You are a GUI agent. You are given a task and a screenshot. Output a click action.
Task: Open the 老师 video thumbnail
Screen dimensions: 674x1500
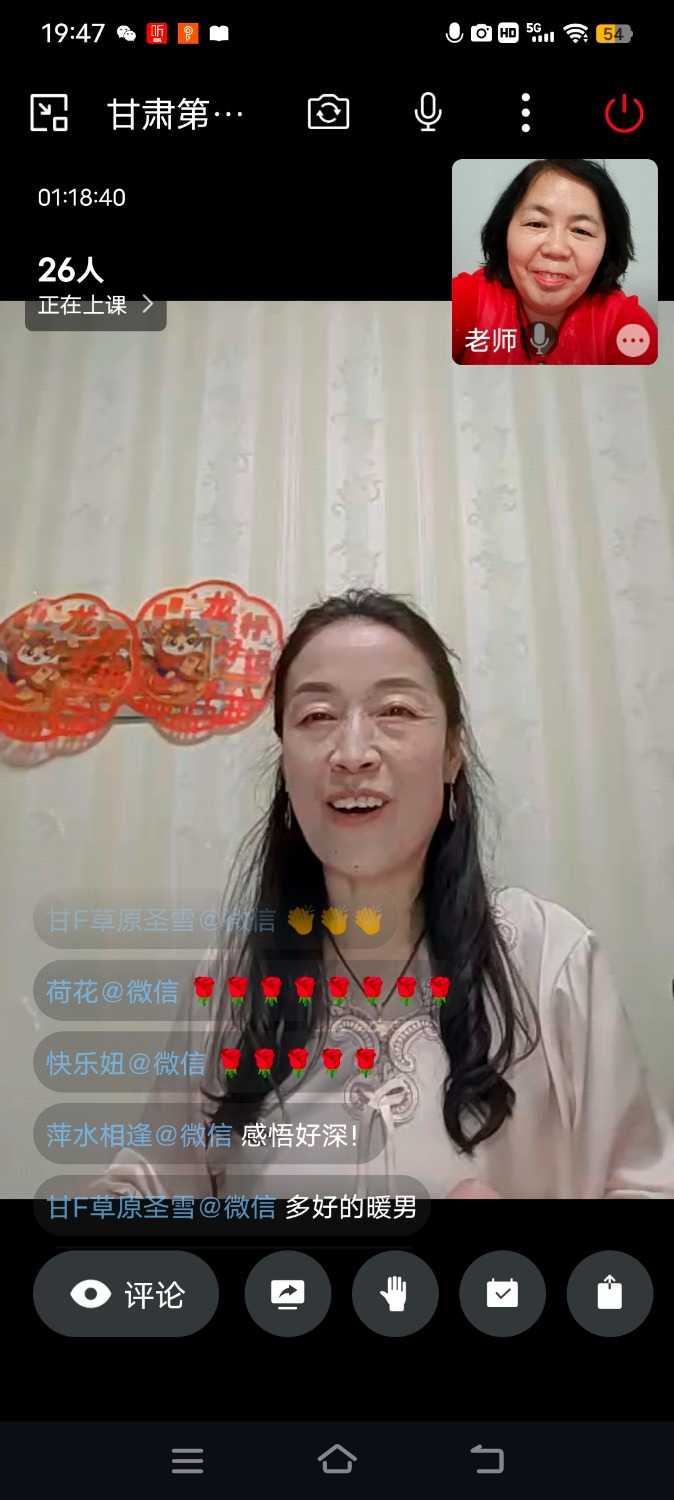click(554, 250)
